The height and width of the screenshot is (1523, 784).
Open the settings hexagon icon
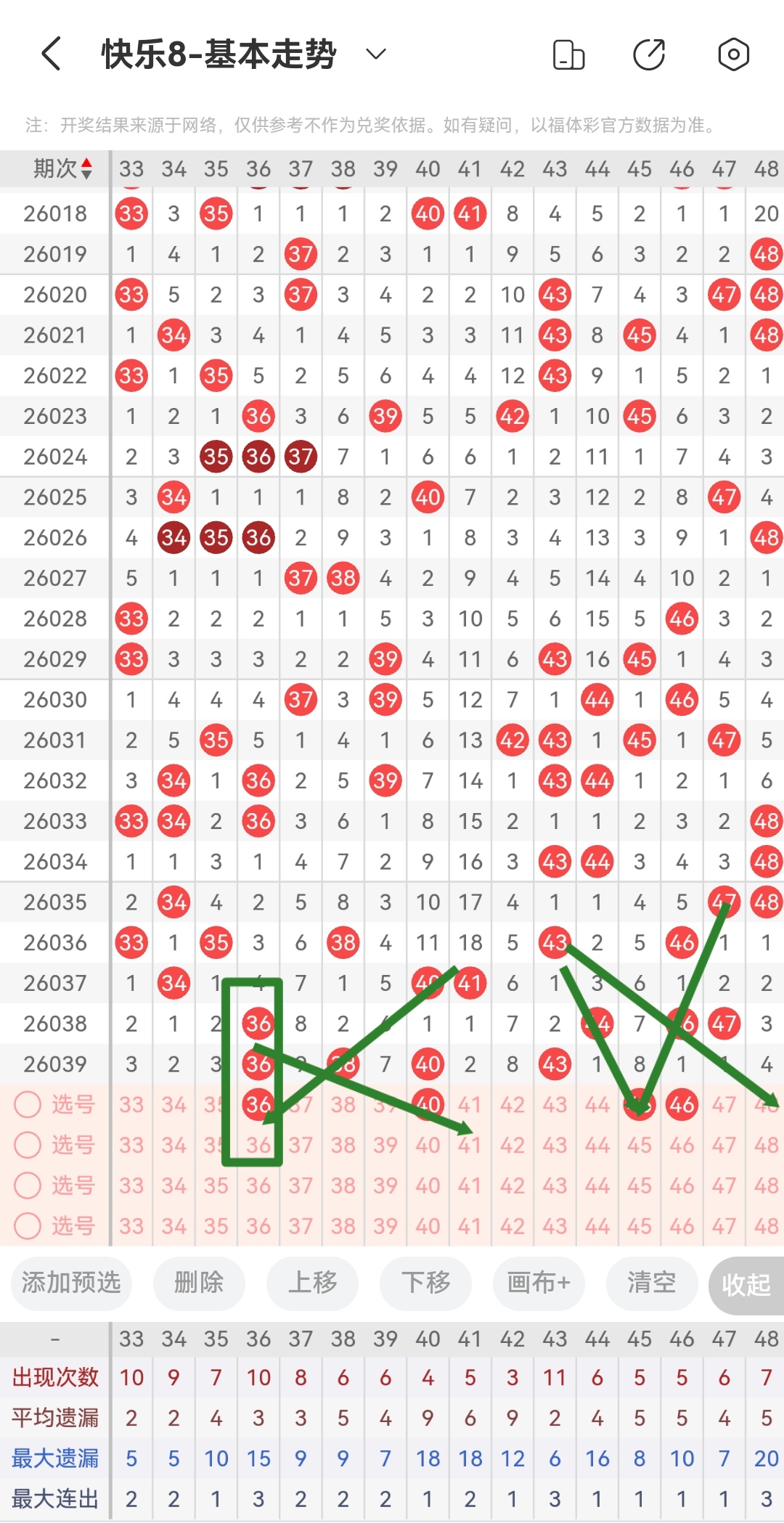click(733, 54)
